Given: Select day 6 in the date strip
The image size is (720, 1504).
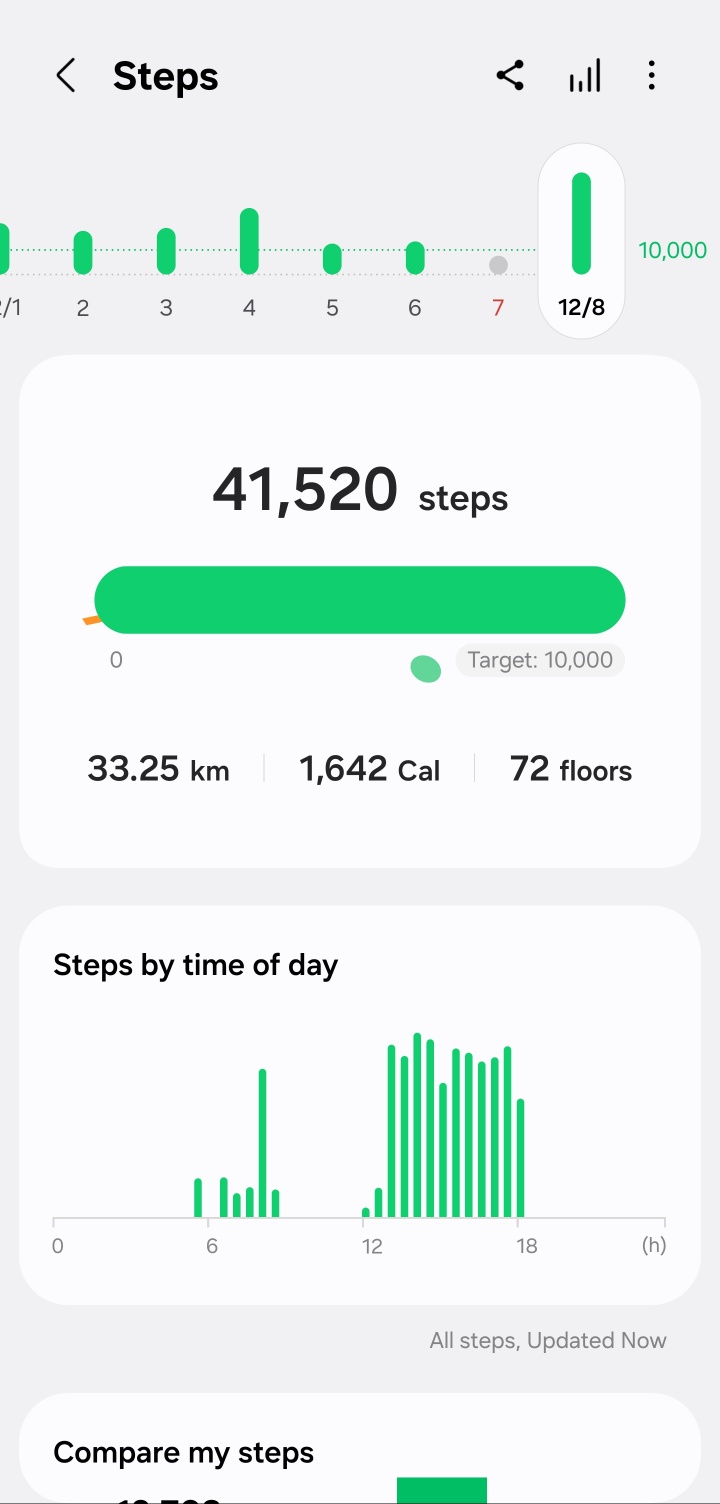Looking at the screenshot, I should click(x=415, y=270).
